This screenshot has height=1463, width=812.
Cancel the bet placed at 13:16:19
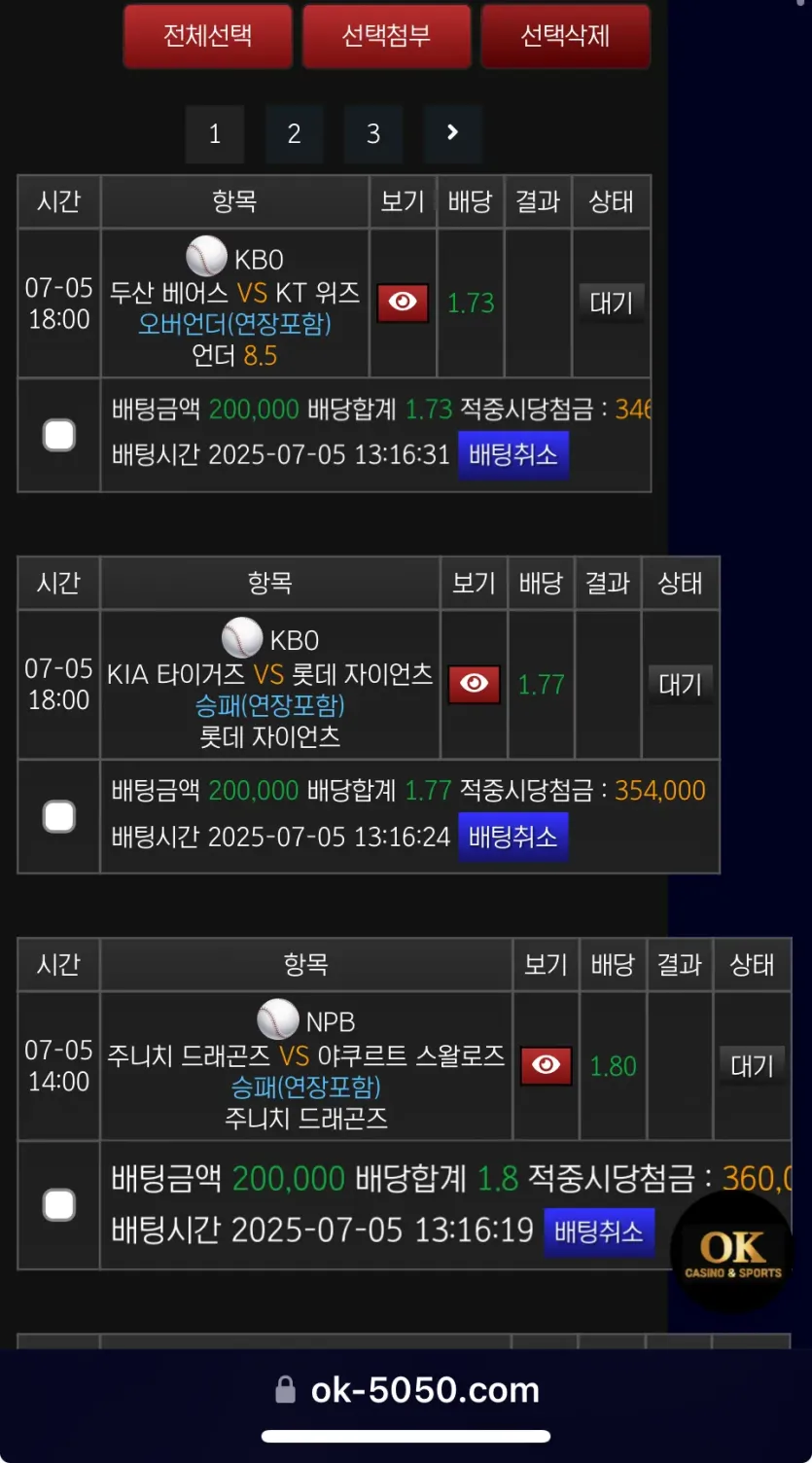click(599, 1231)
